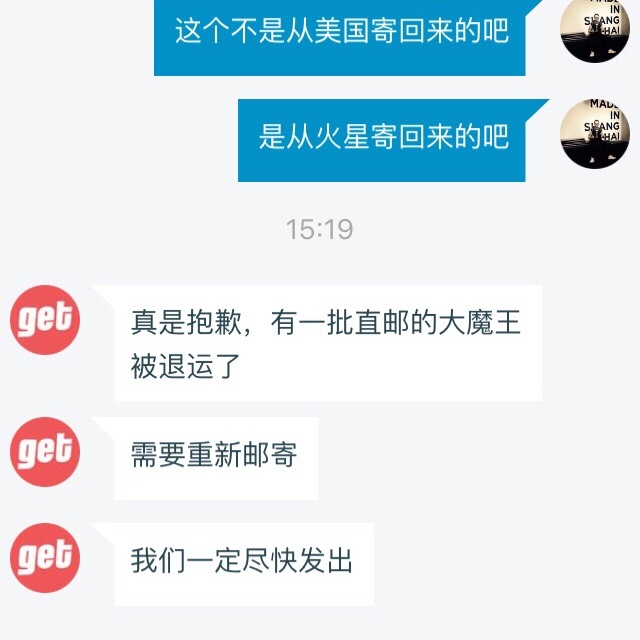Tap sender's avatar beside 这个不是从美国寄回来的吧
Viewport: 640px width, 640px height.
[x=595, y=28]
